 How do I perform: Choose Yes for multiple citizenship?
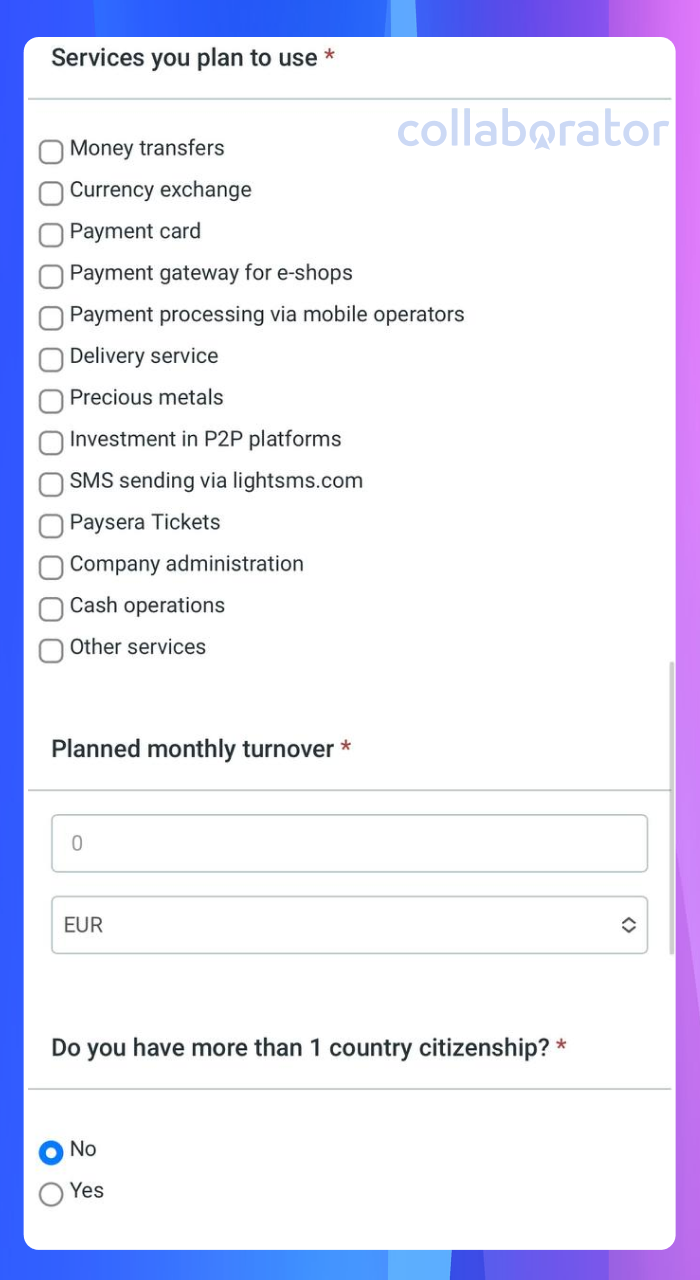coord(51,1194)
